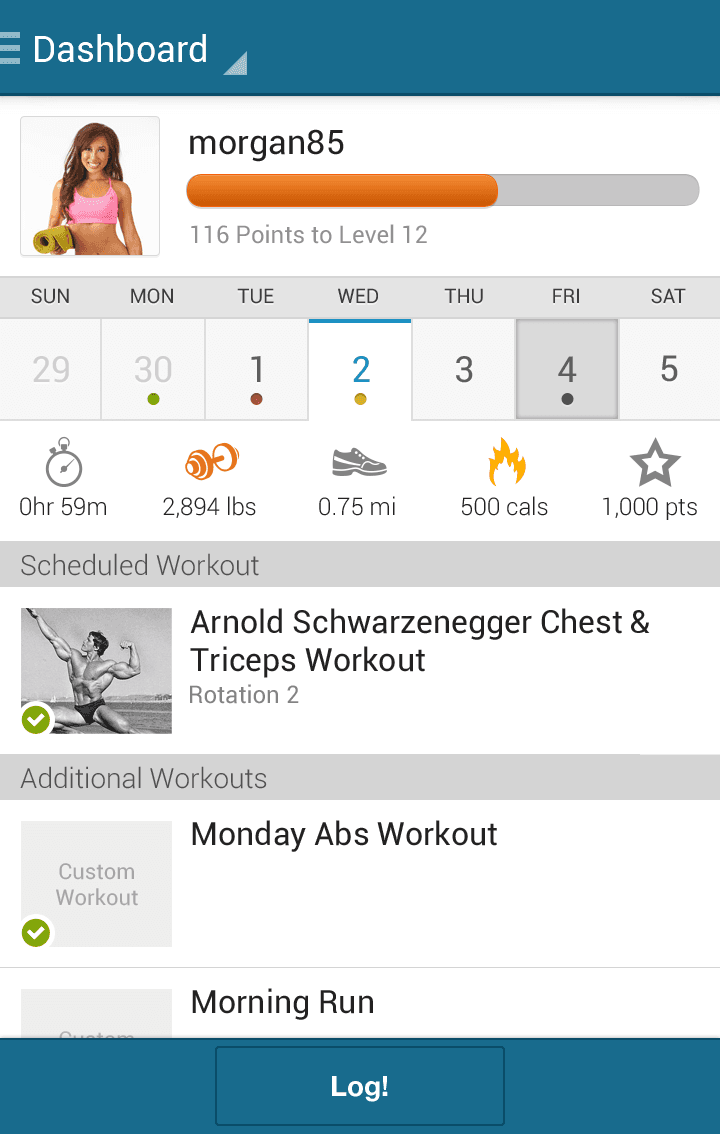Toggle completion status for the Arnold Schwarzenegger workout

(36, 719)
